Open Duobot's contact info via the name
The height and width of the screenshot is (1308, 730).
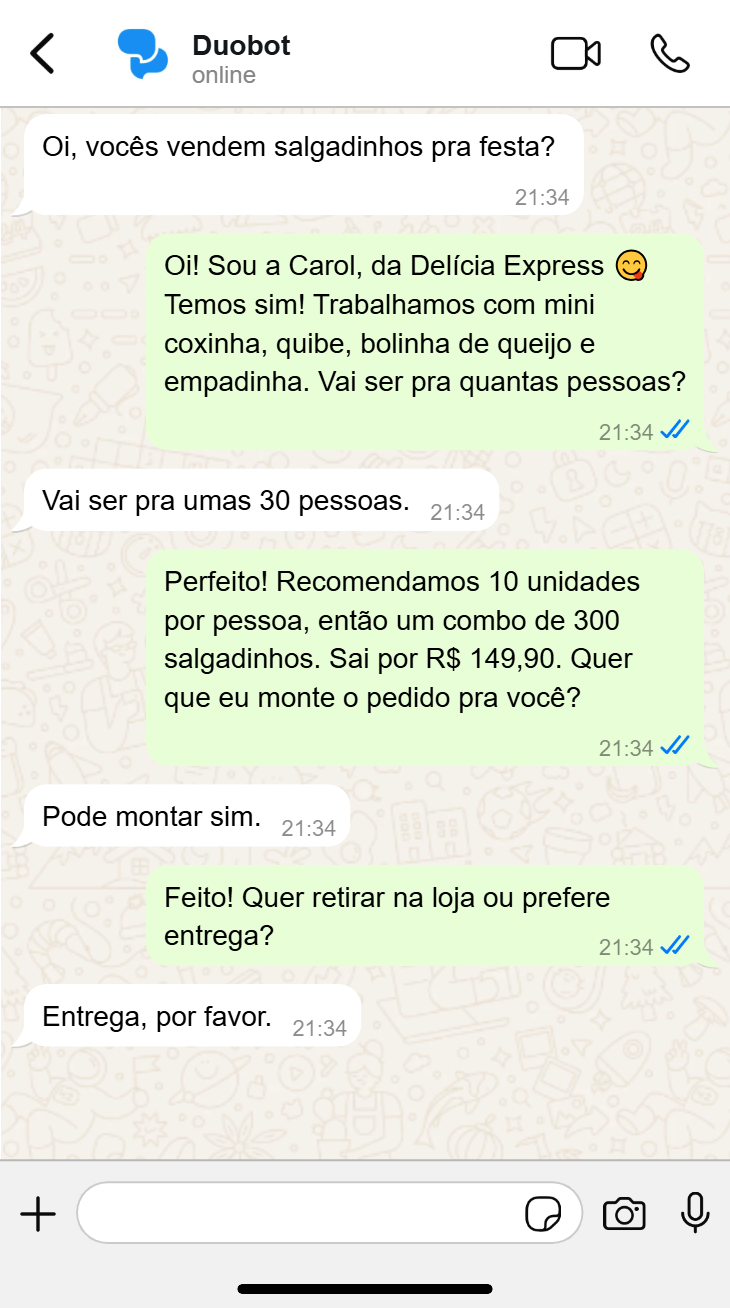click(x=240, y=44)
